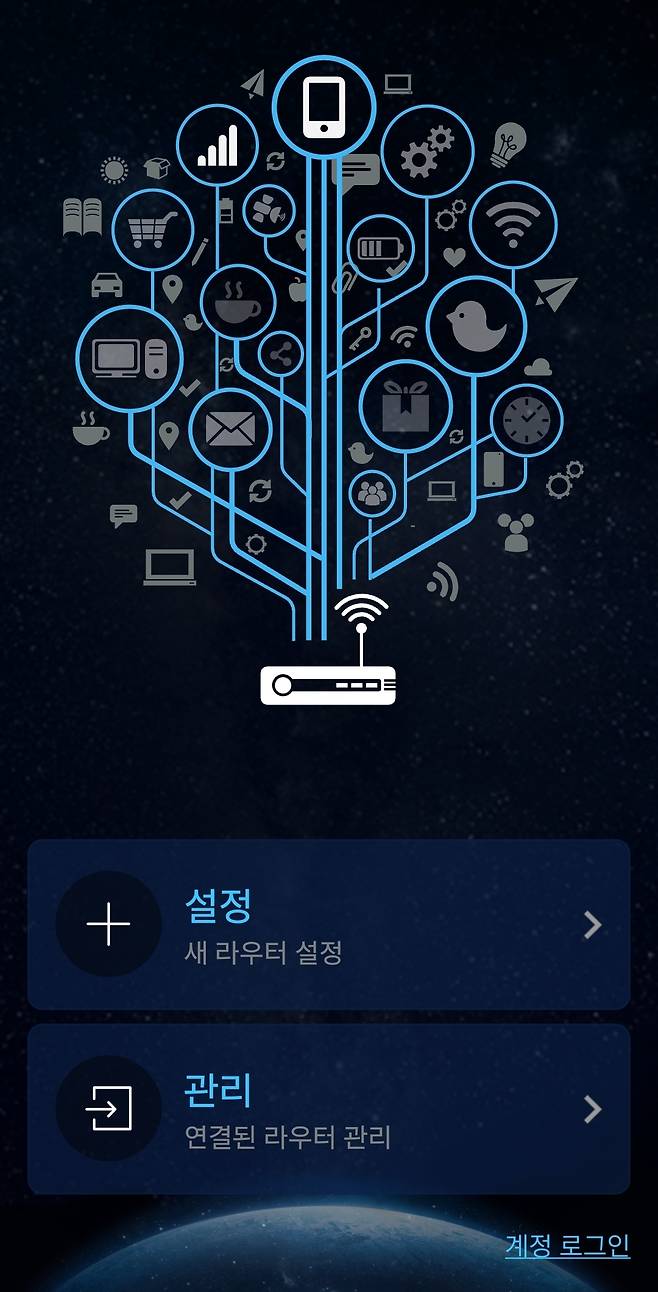This screenshot has height=1292, width=658.
Task: Open 관리 to manage connected router
Action: click(x=328, y=1109)
